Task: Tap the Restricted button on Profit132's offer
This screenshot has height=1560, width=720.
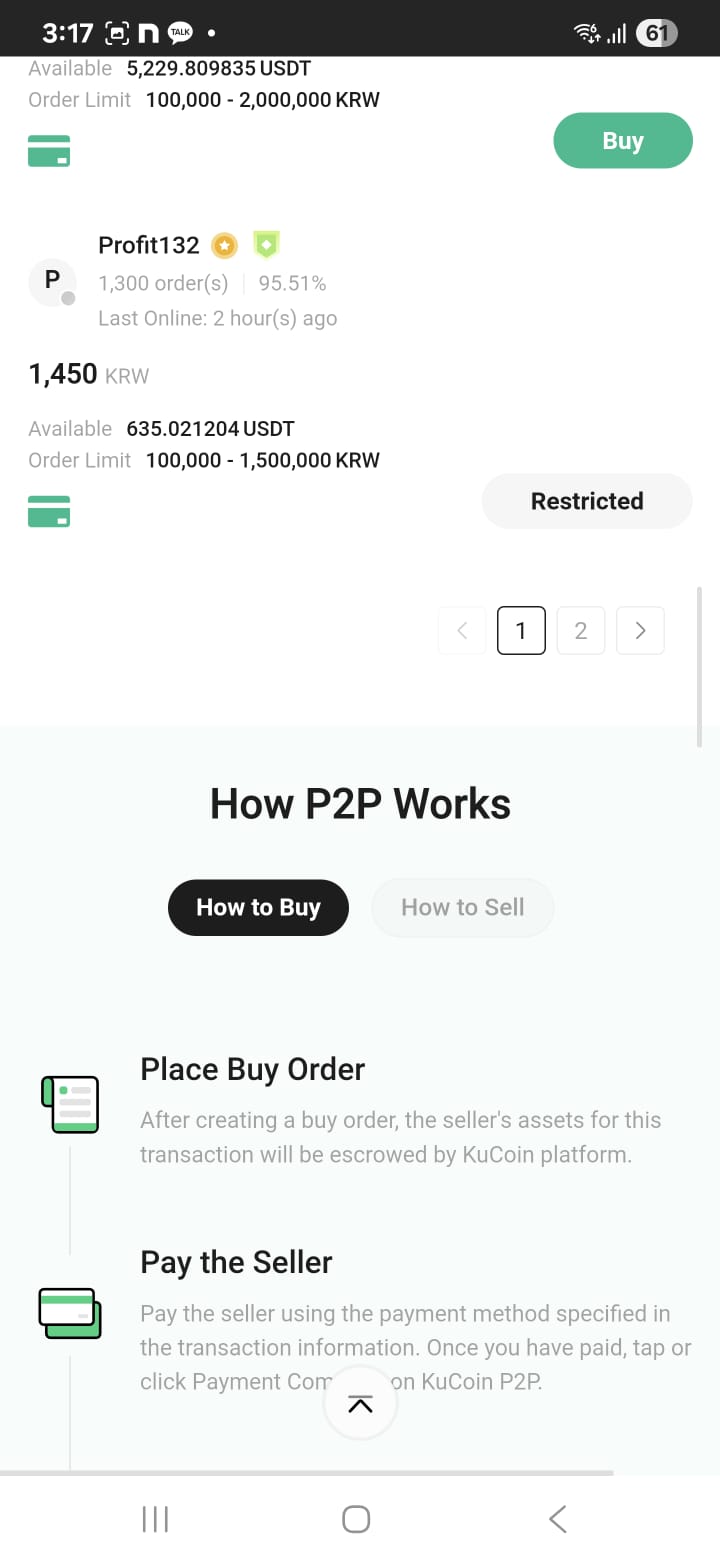Action: point(587,501)
